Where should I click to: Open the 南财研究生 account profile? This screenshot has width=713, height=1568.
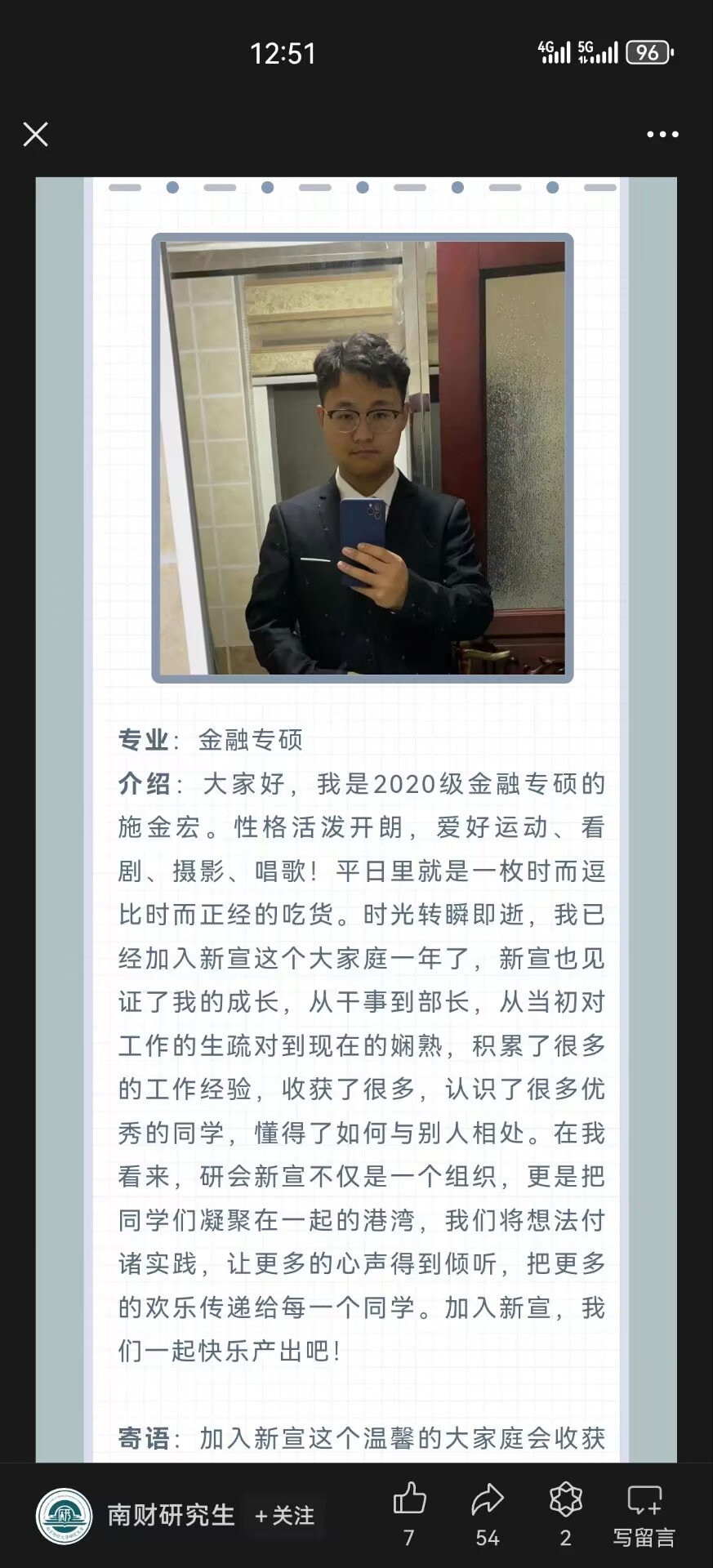tap(136, 1516)
